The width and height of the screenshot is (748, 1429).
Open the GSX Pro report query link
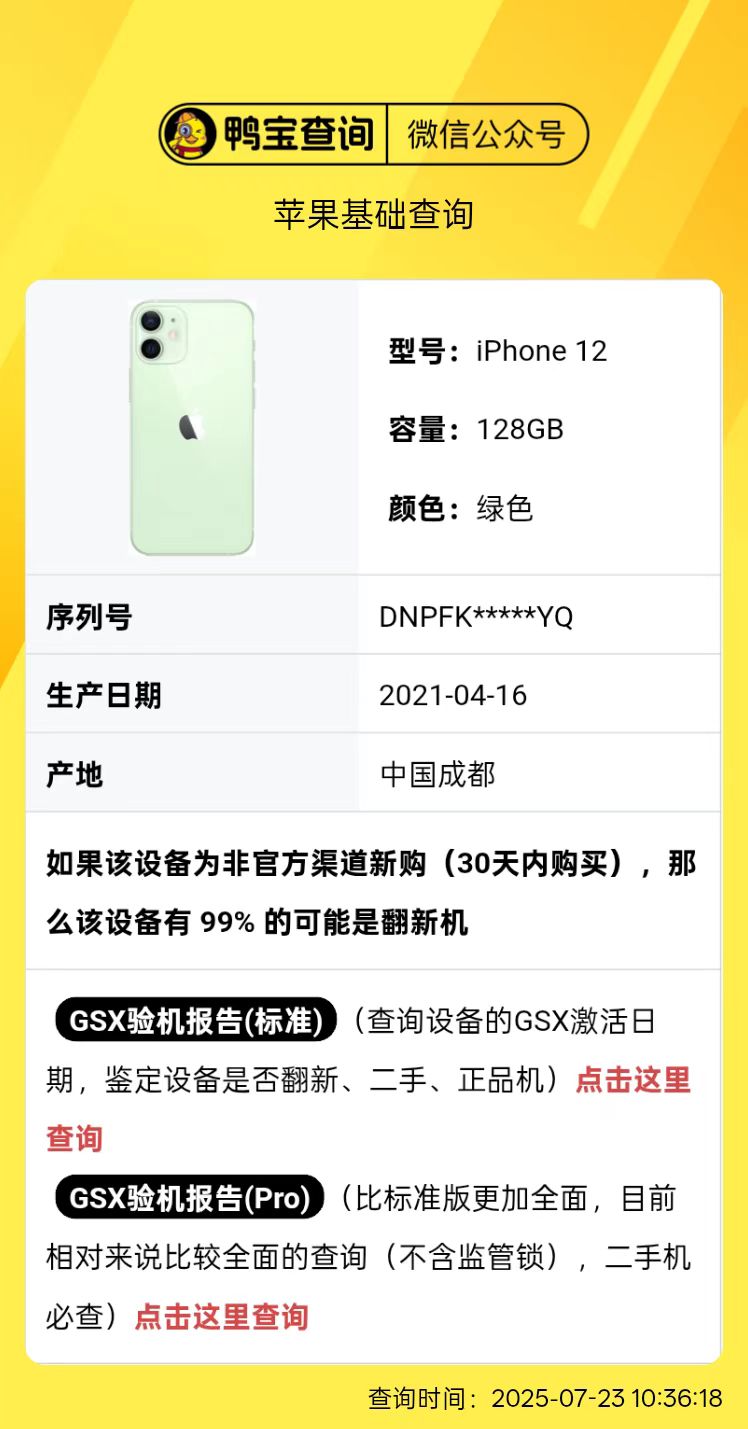pyautogui.click(x=221, y=1317)
